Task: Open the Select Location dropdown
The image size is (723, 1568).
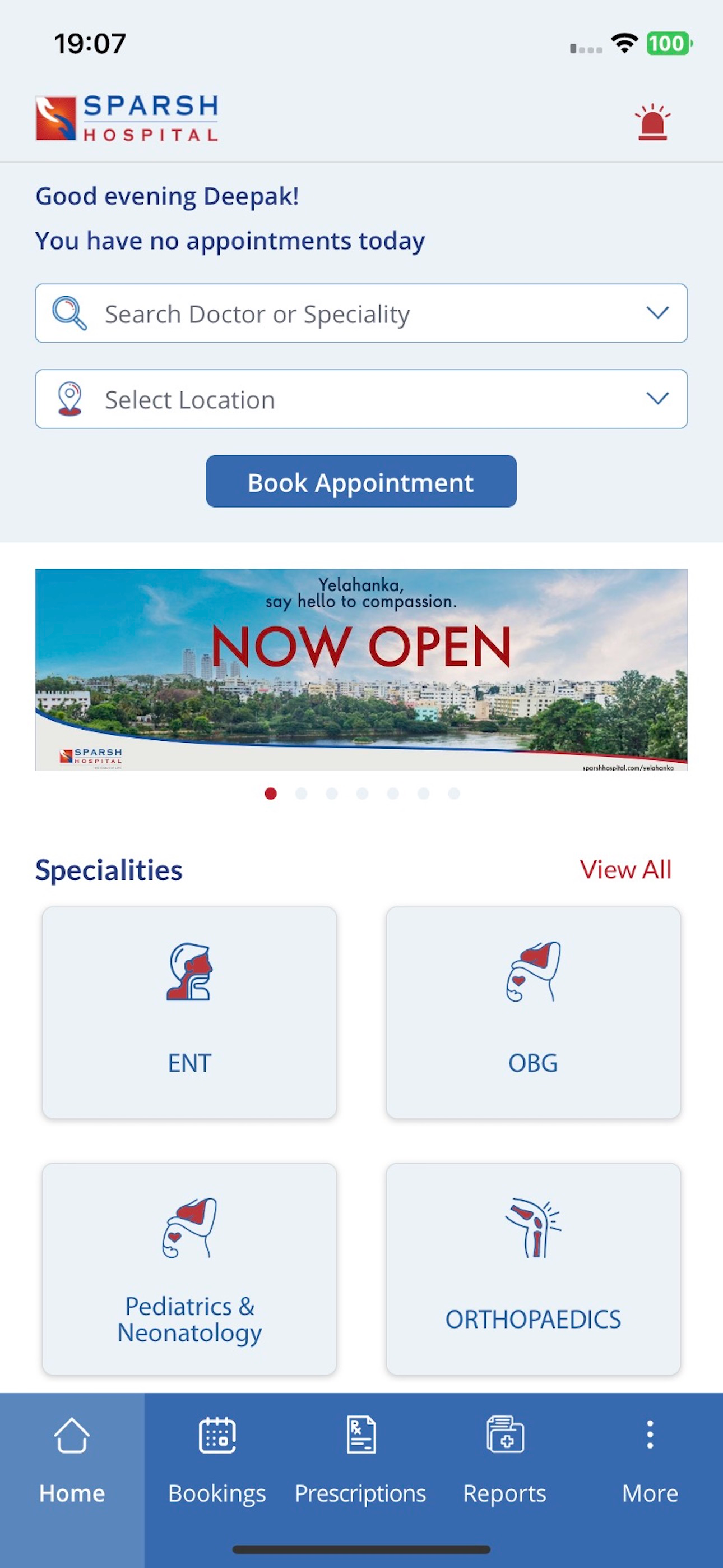Action: pyautogui.click(x=361, y=399)
